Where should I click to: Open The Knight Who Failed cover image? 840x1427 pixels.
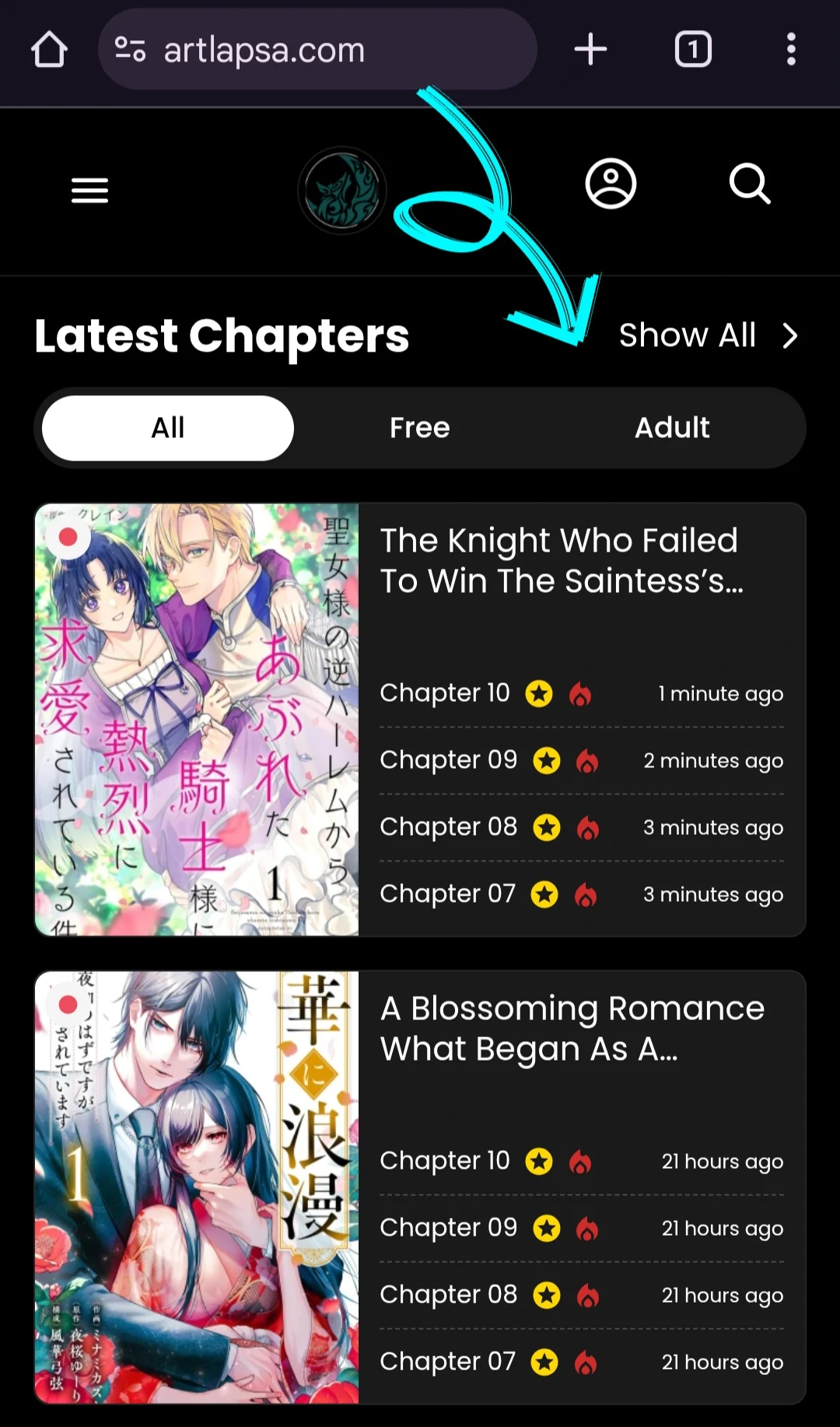point(197,720)
